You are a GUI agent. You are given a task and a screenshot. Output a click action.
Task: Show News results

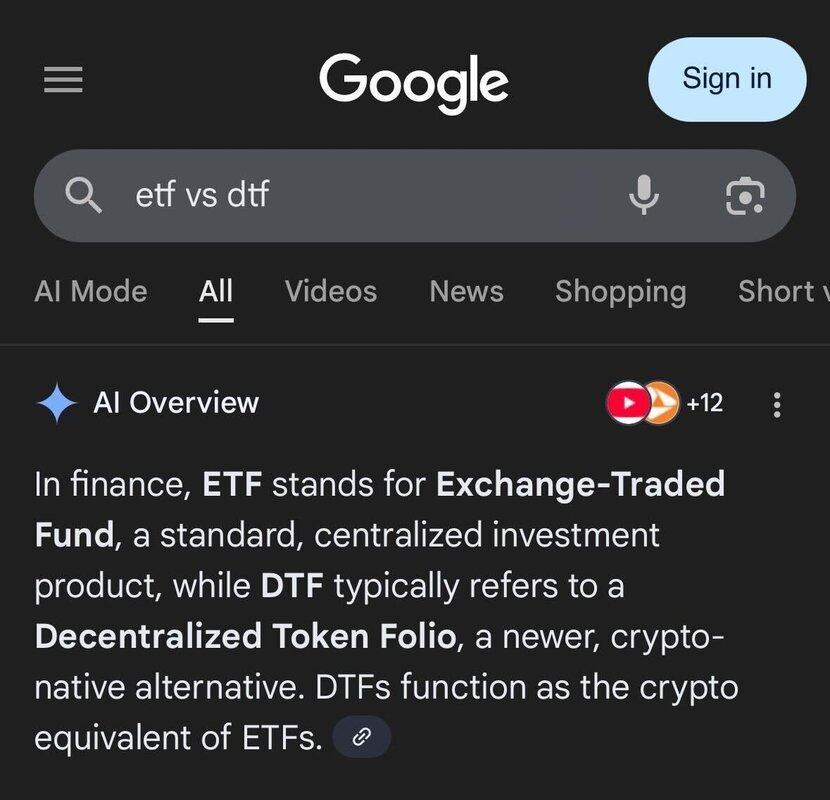click(466, 291)
